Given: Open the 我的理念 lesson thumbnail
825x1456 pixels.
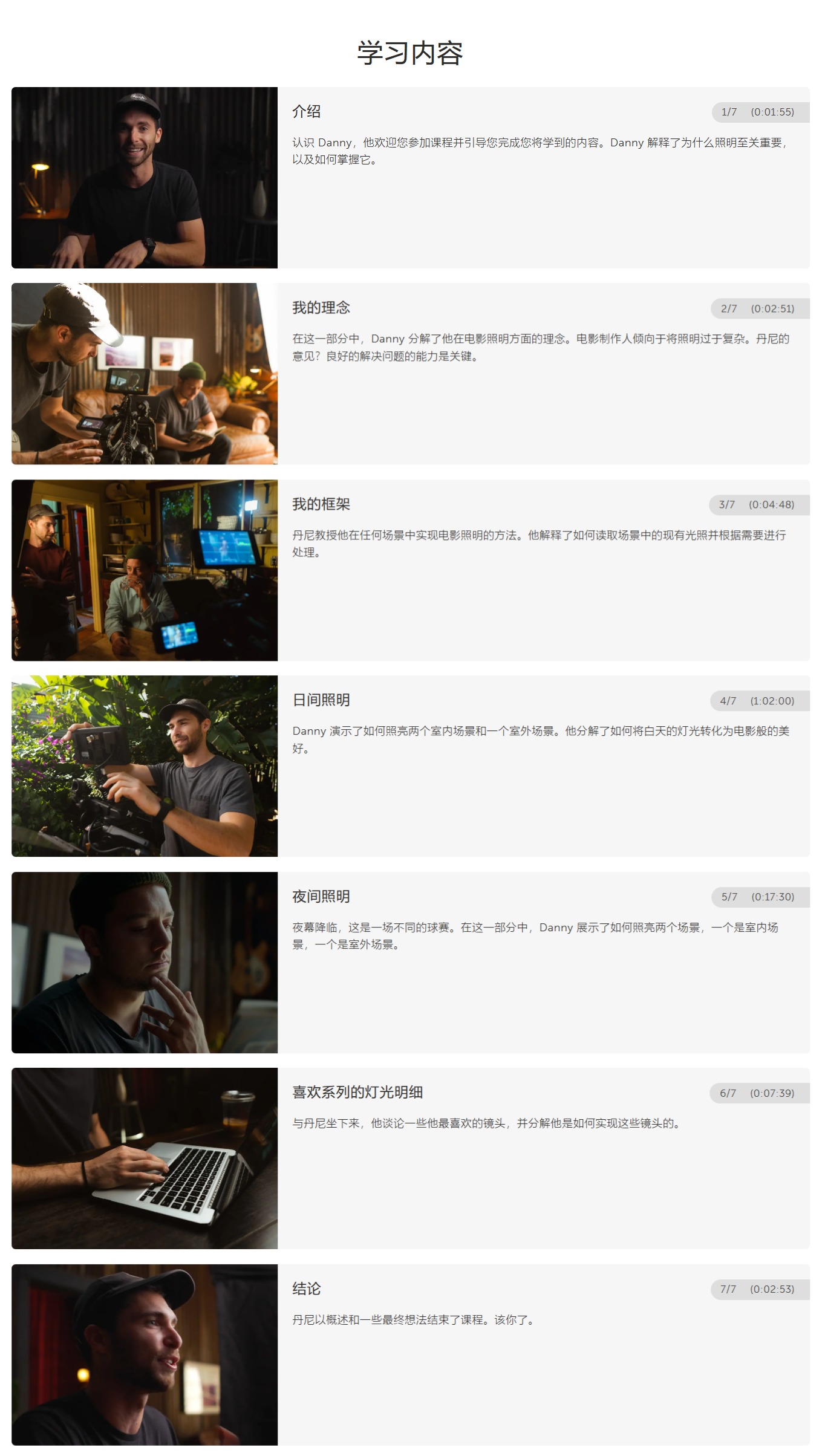Looking at the screenshot, I should pyautogui.click(x=145, y=373).
